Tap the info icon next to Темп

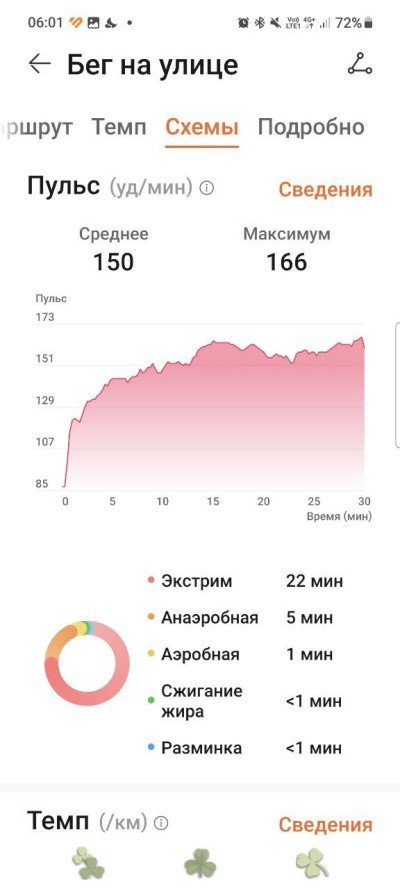point(161,822)
